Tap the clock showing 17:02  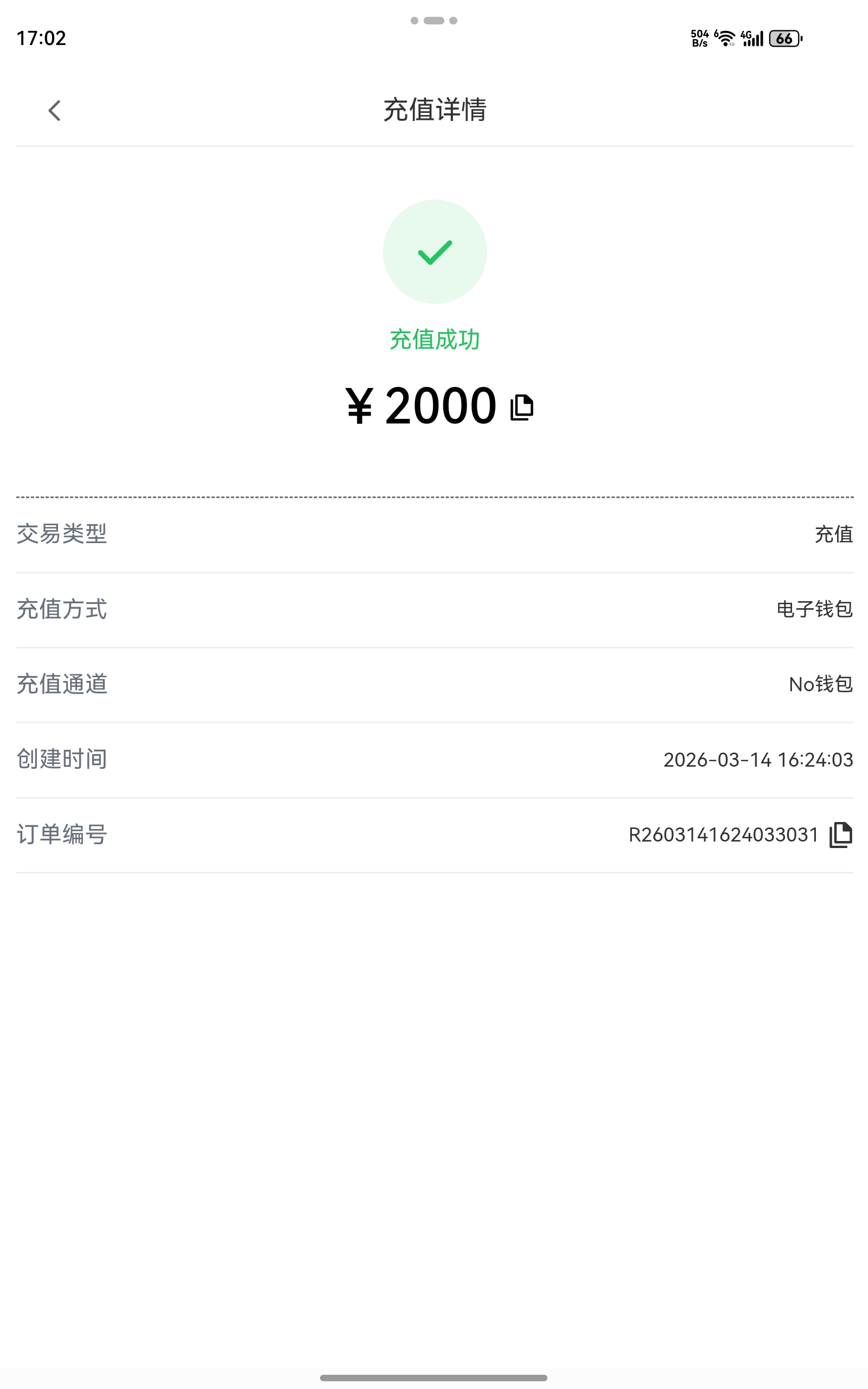coord(40,38)
